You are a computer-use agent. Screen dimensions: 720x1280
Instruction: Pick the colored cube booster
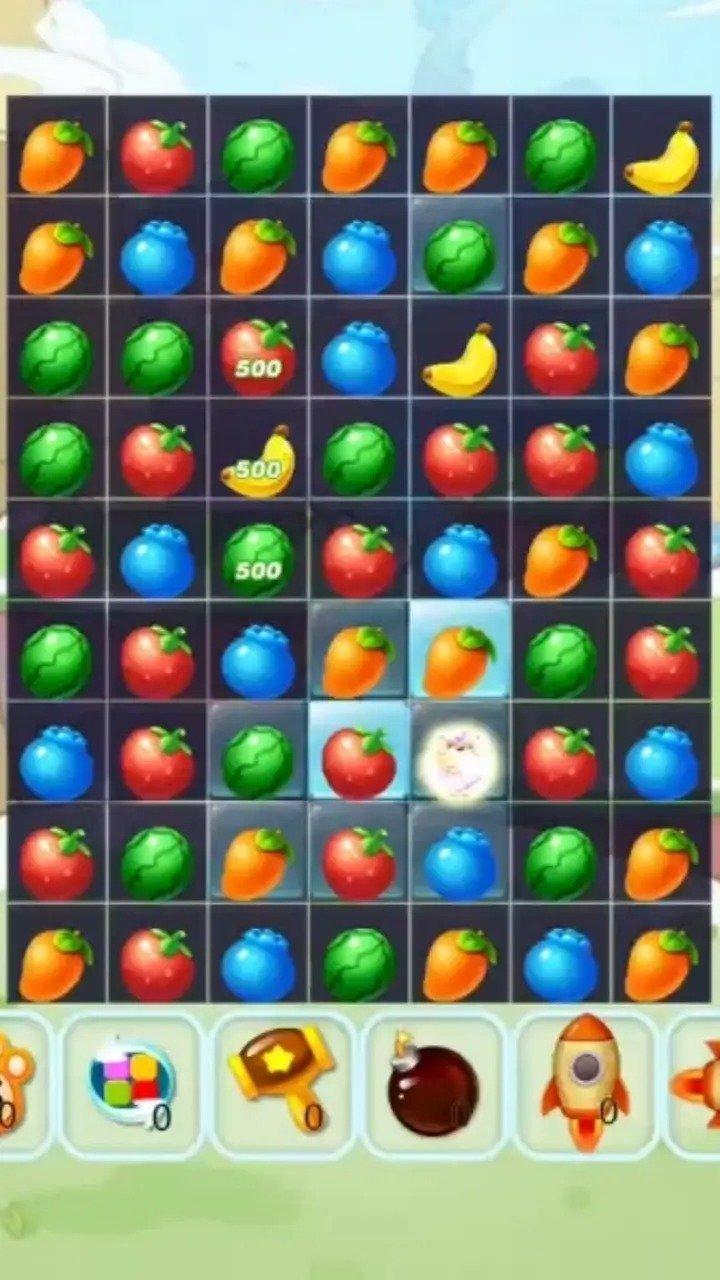point(132,1085)
